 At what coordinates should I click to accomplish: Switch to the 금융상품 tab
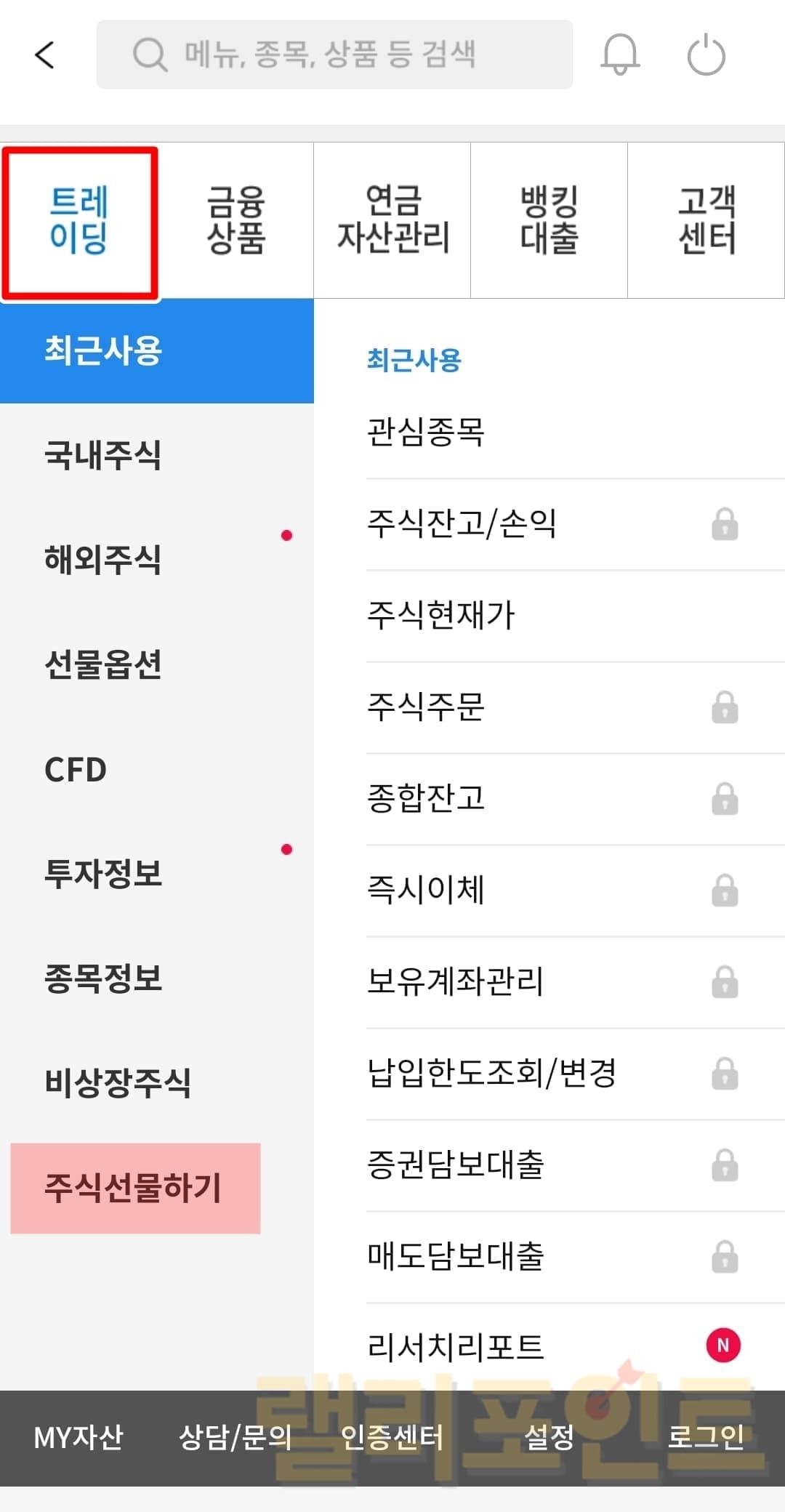pos(235,220)
